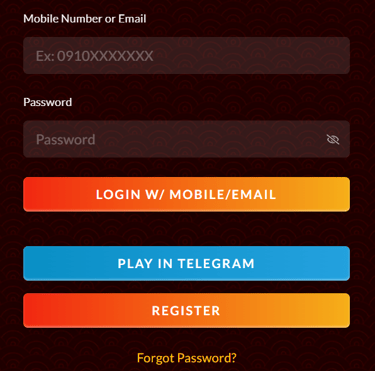This screenshot has height=371, width=375.
Task: Open the Forgot Password link
Action: tap(187, 358)
